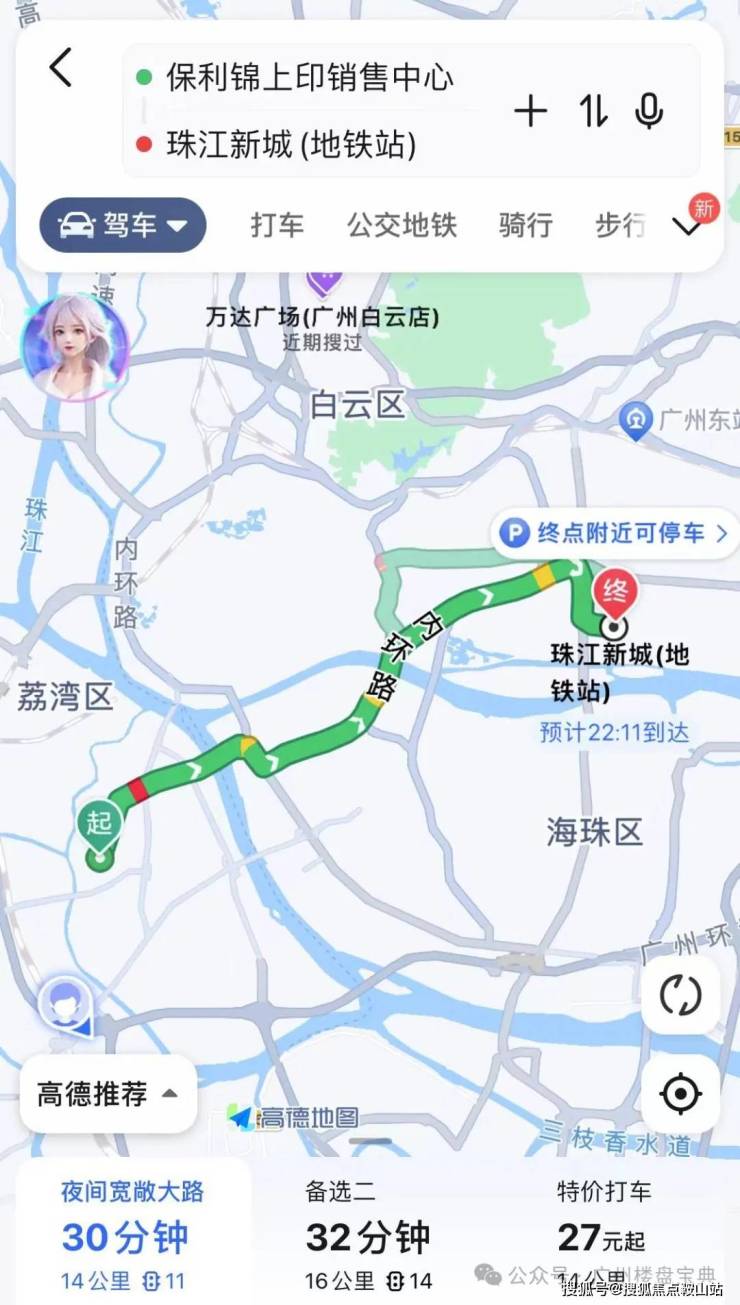Image resolution: width=740 pixels, height=1305 pixels.
Task: Expand 高德推荐 route preferences
Action: pos(108,1094)
